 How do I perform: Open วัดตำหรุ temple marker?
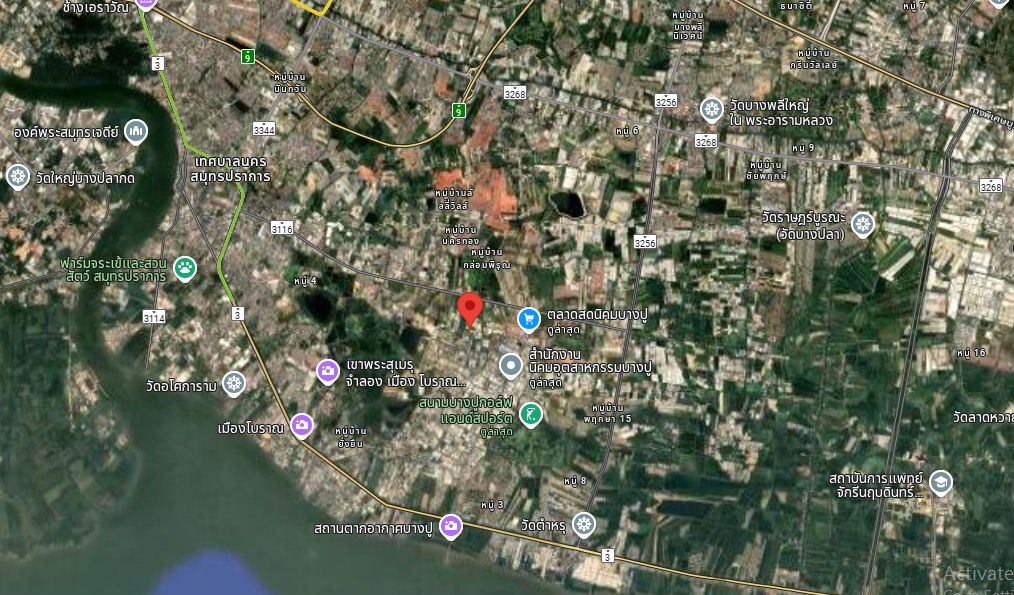tap(584, 524)
